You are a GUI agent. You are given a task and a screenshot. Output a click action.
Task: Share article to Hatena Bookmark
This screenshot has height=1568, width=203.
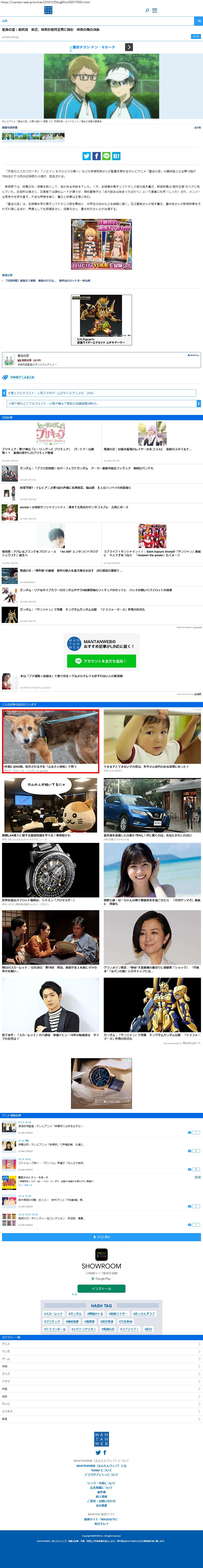tap(116, 156)
